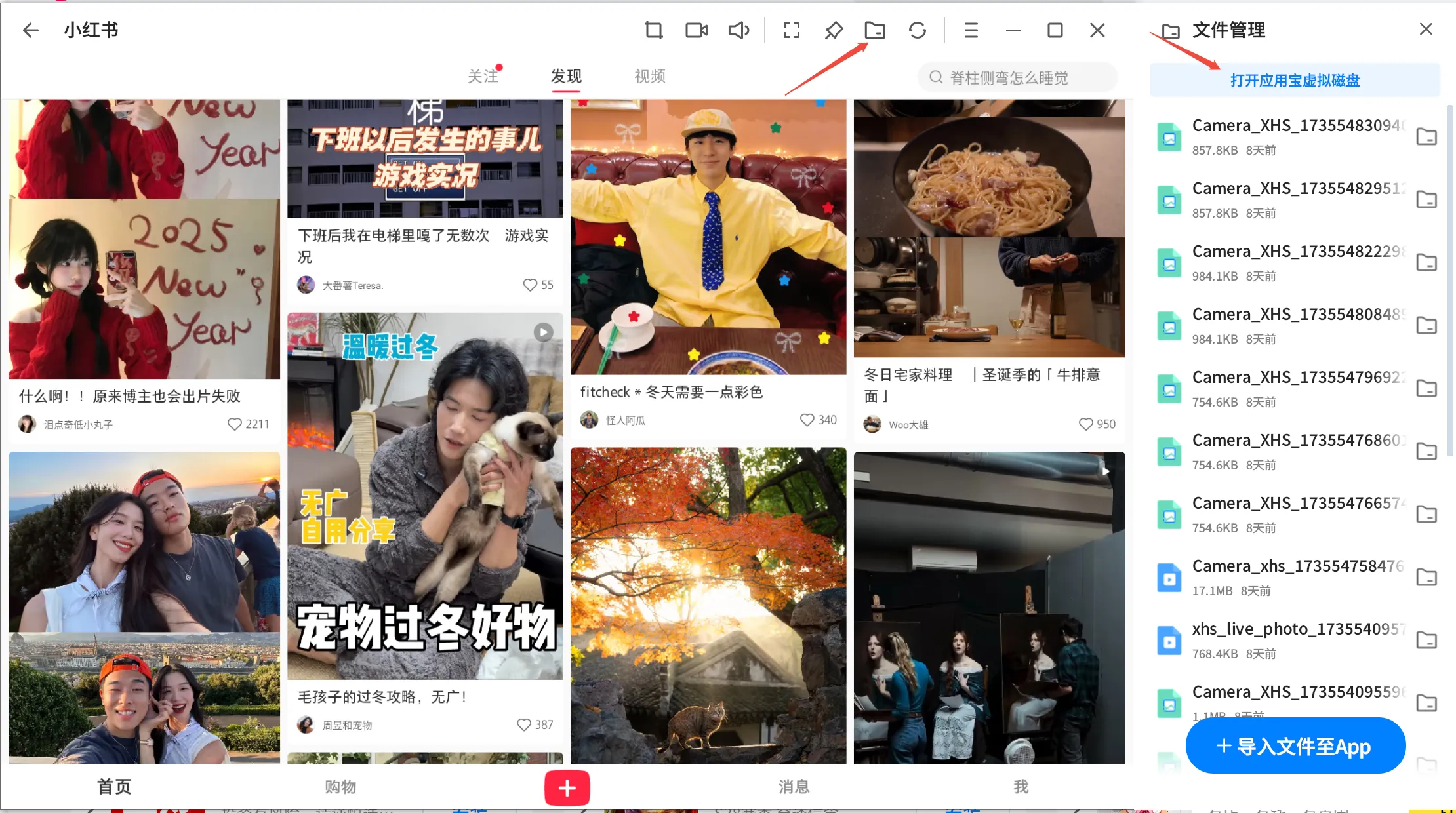Image resolution: width=1456 pixels, height=813 pixels.
Task: Tap 导入文件至App button
Action: point(1295,746)
